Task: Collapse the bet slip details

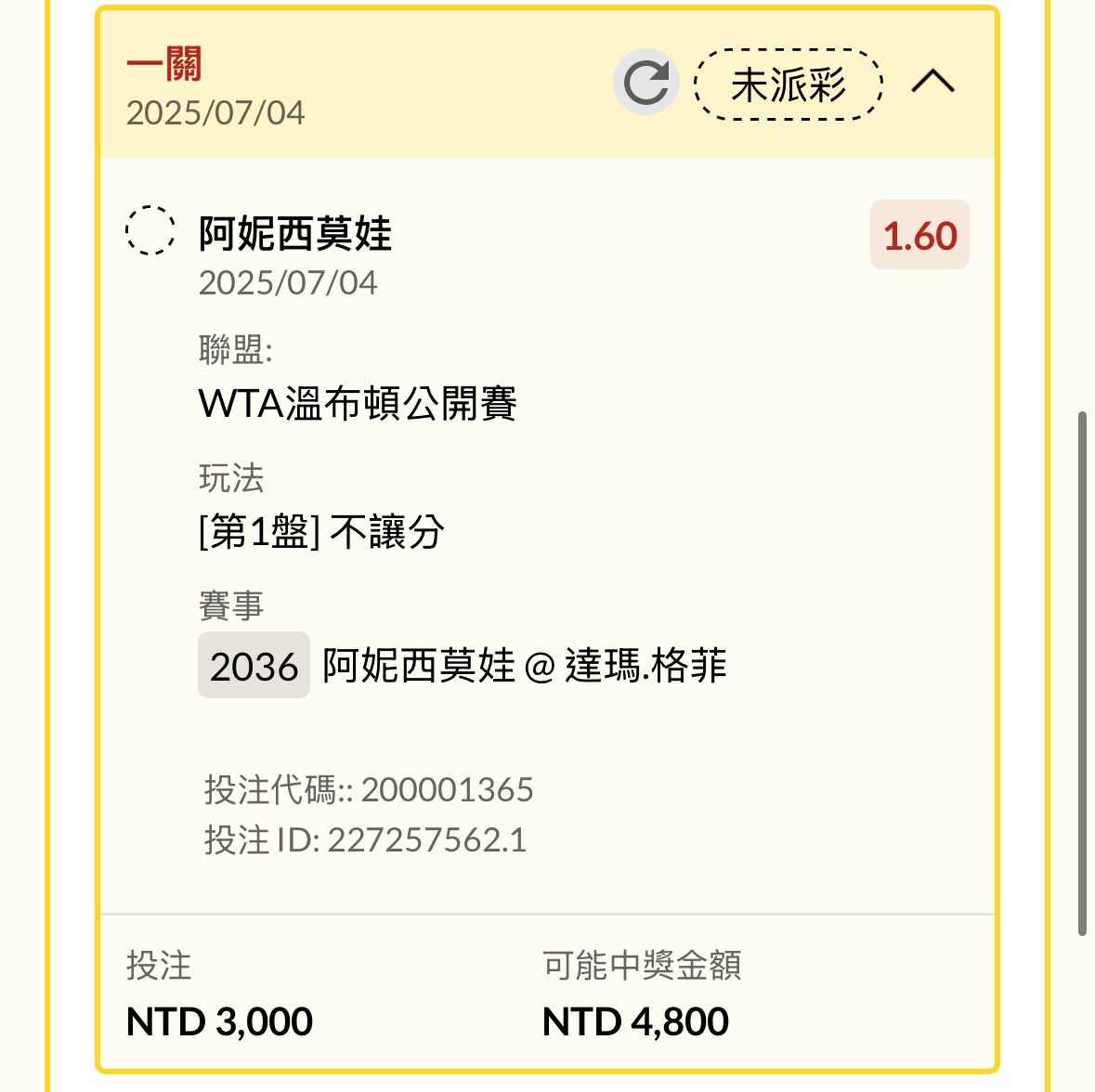Action: [x=932, y=83]
